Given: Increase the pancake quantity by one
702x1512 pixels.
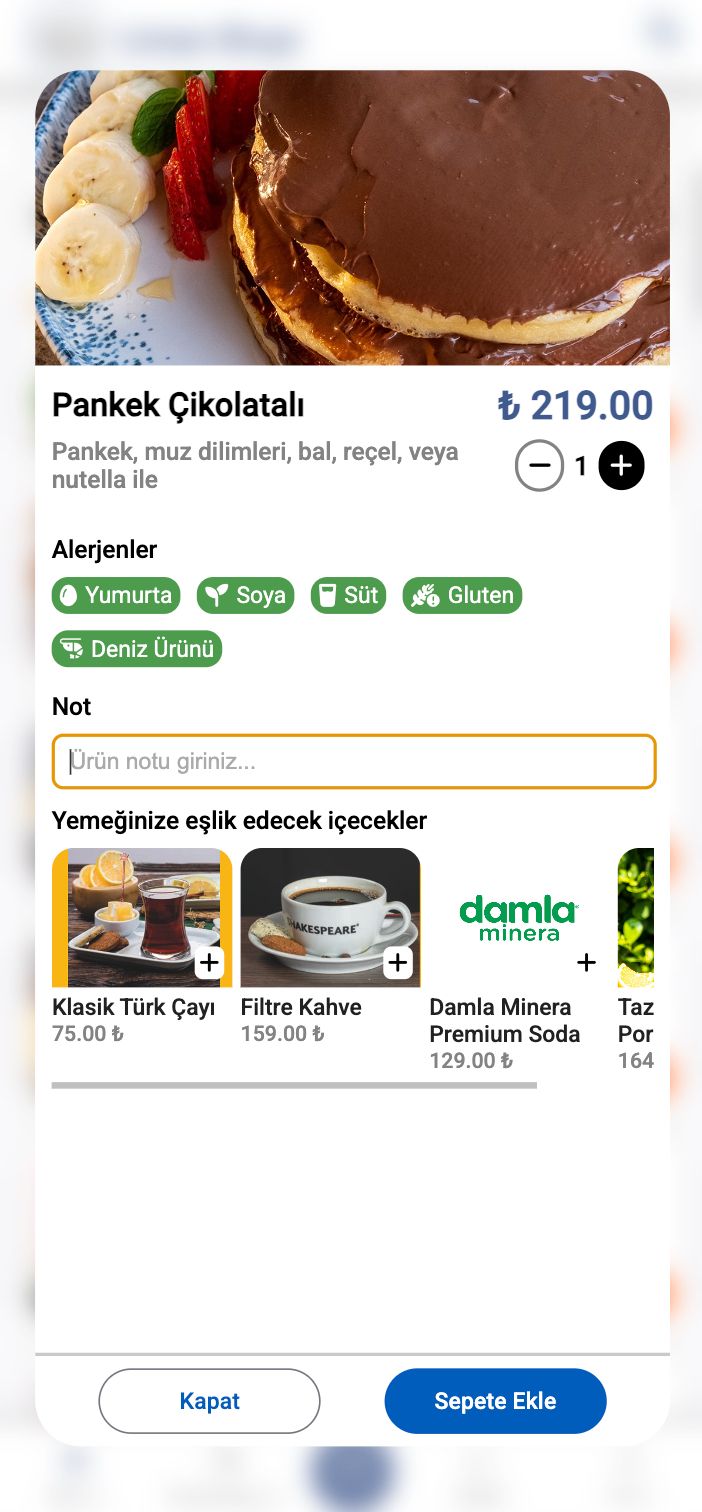Looking at the screenshot, I should point(621,466).
